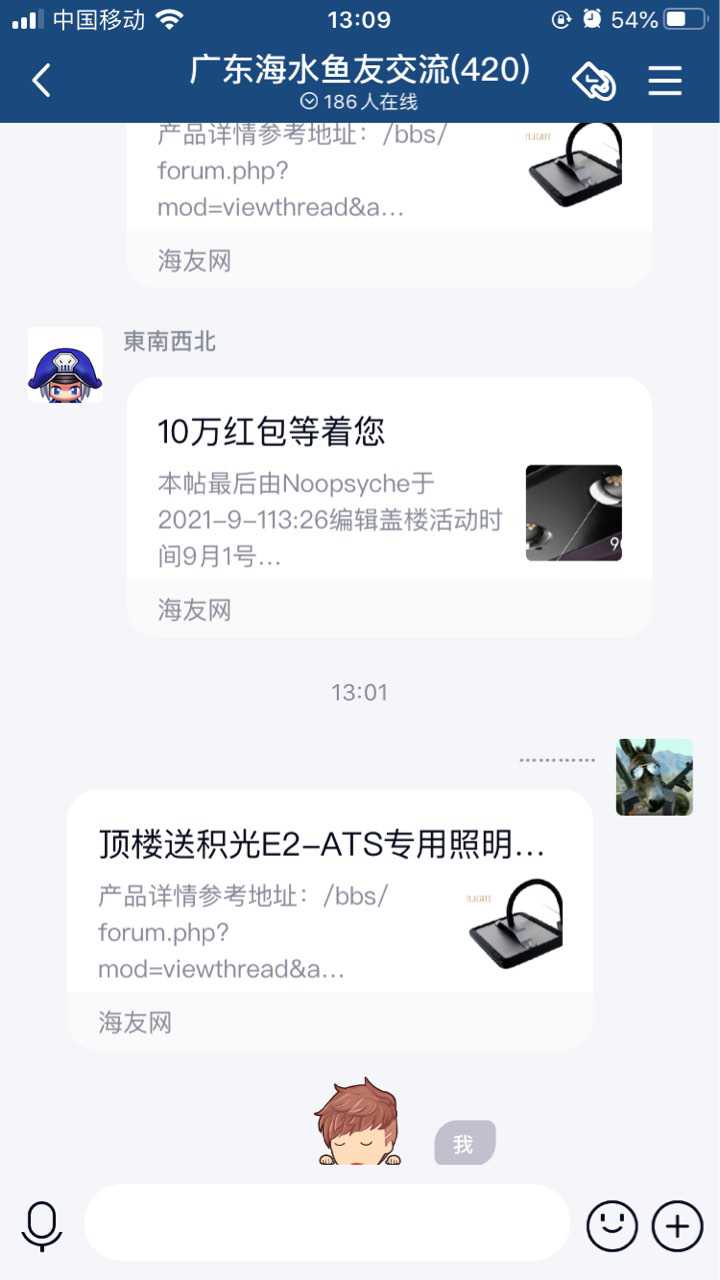Start voice input with microphone icon
This screenshot has width=720, height=1280.
click(x=42, y=1224)
